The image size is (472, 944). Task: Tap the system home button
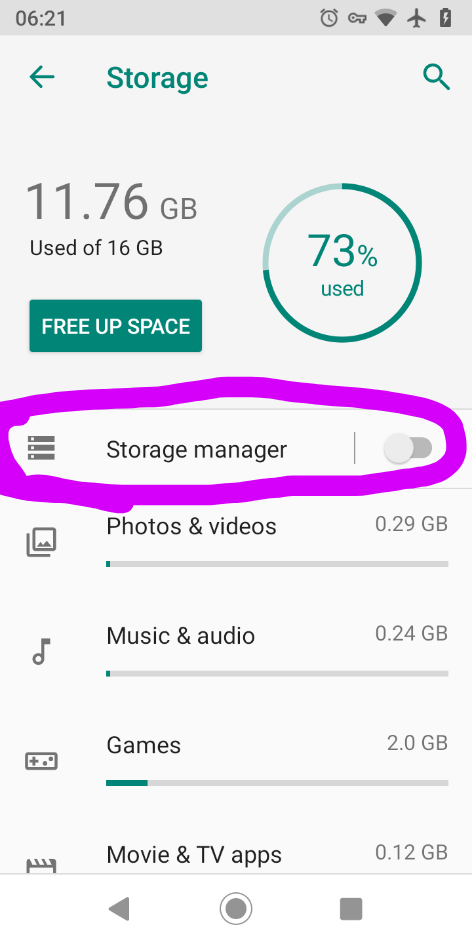point(235,908)
